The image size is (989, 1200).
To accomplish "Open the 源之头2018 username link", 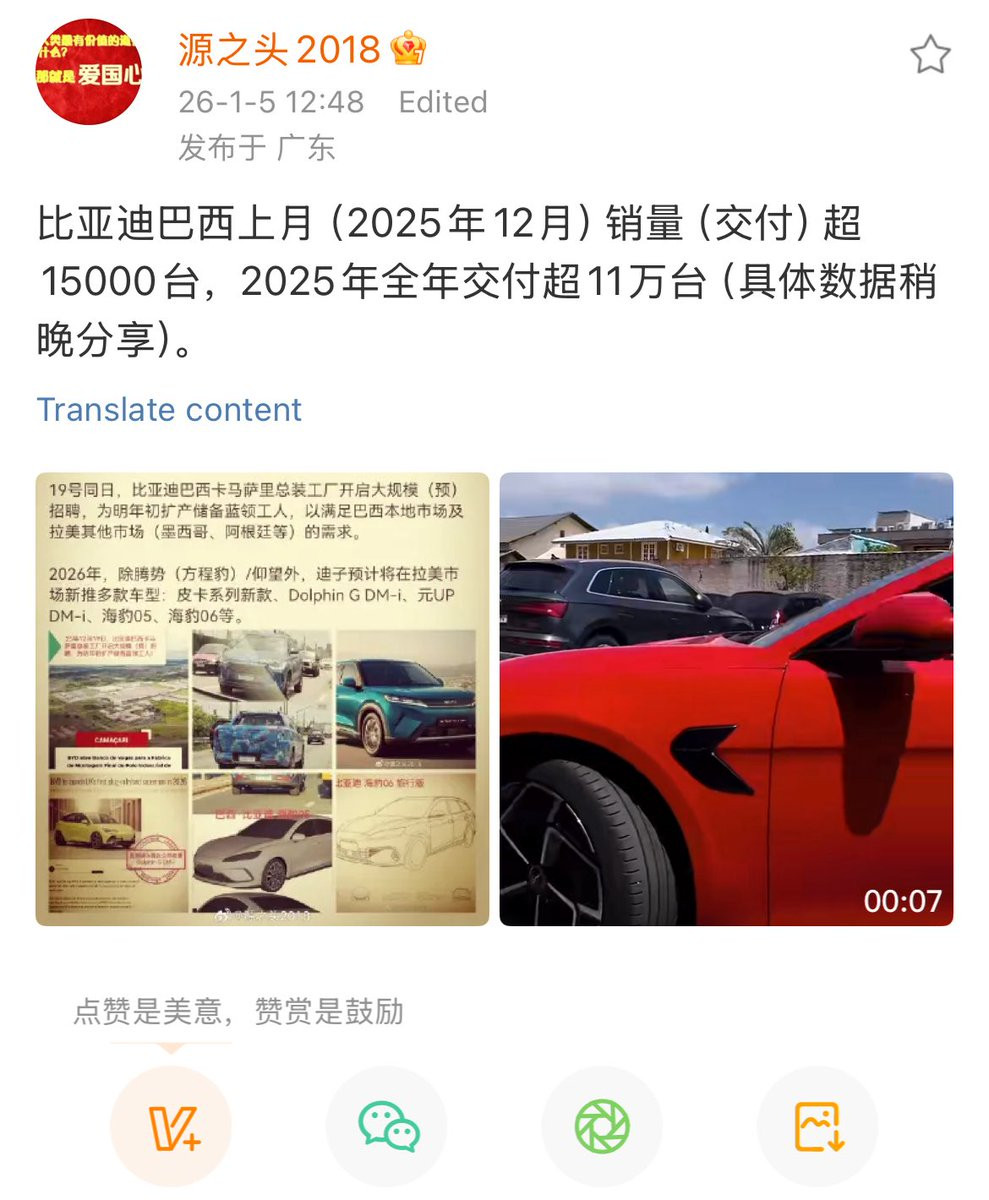I will pyautogui.click(x=279, y=50).
